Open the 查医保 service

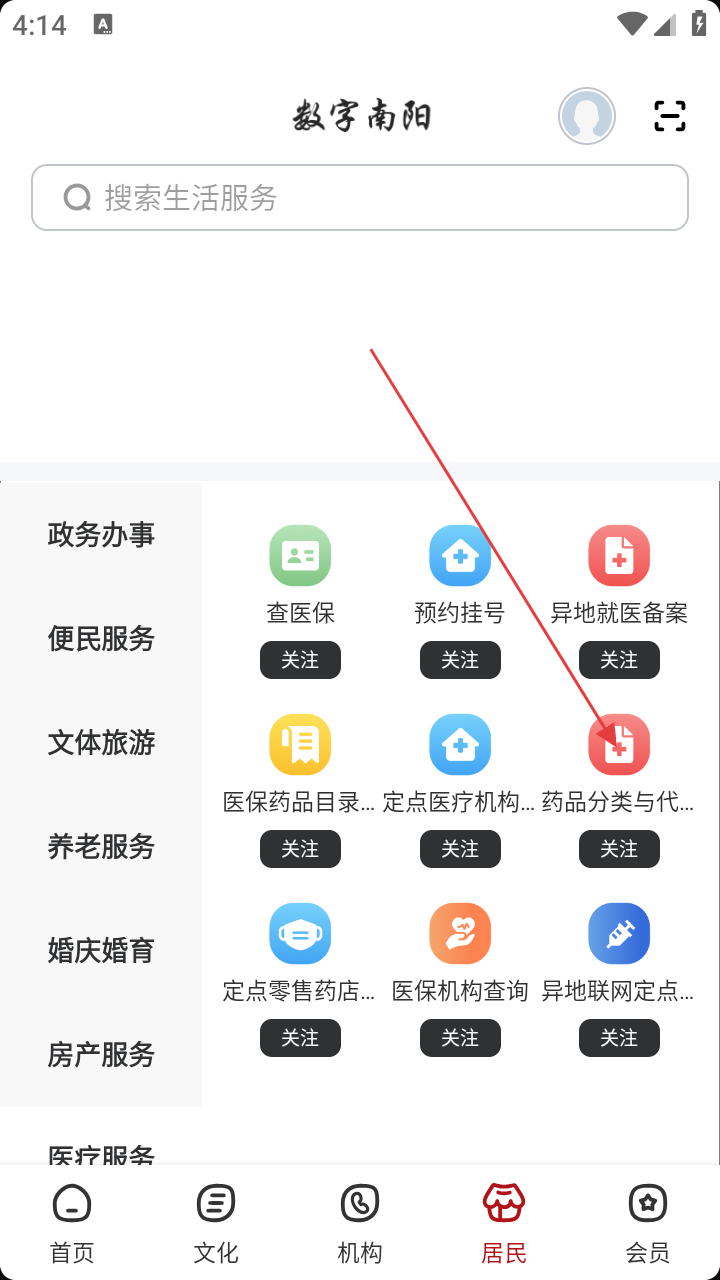pos(300,574)
